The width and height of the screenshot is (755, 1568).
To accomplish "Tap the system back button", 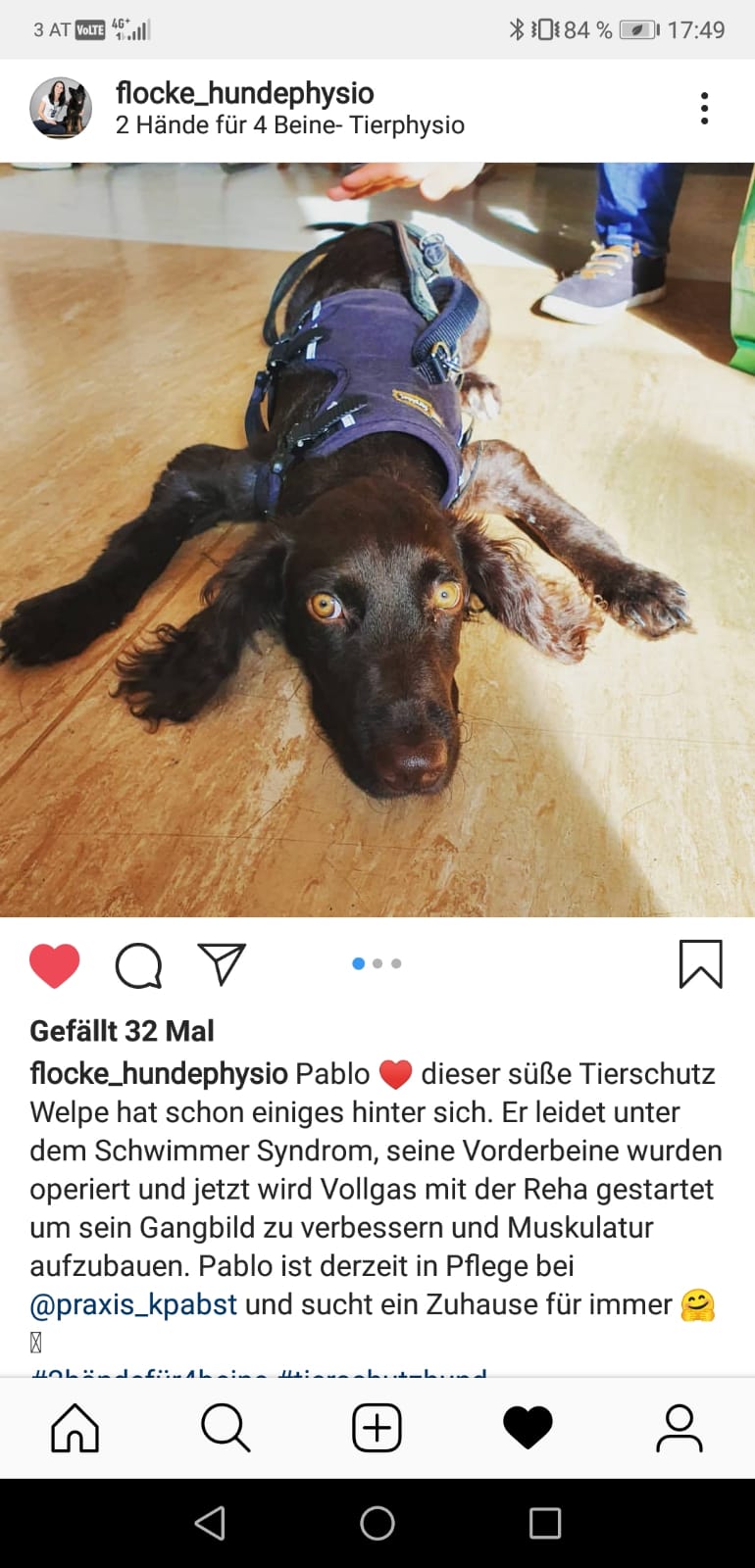I will [x=210, y=1523].
